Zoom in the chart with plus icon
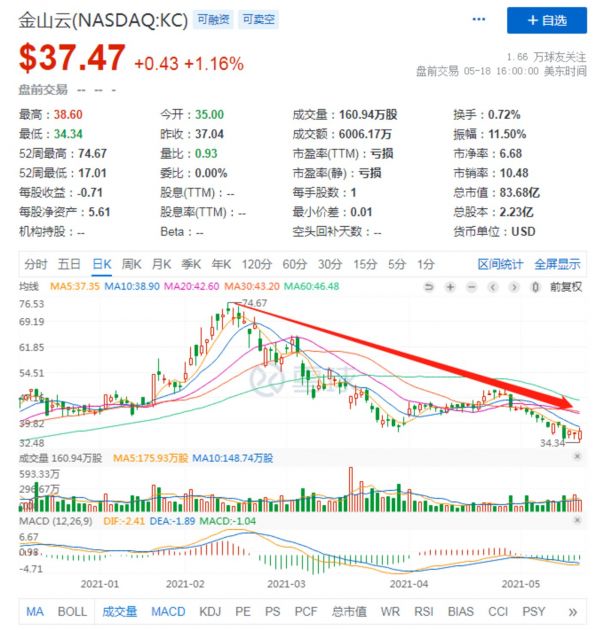Screen dimensions: 600x630 pyautogui.click(x=451, y=287)
